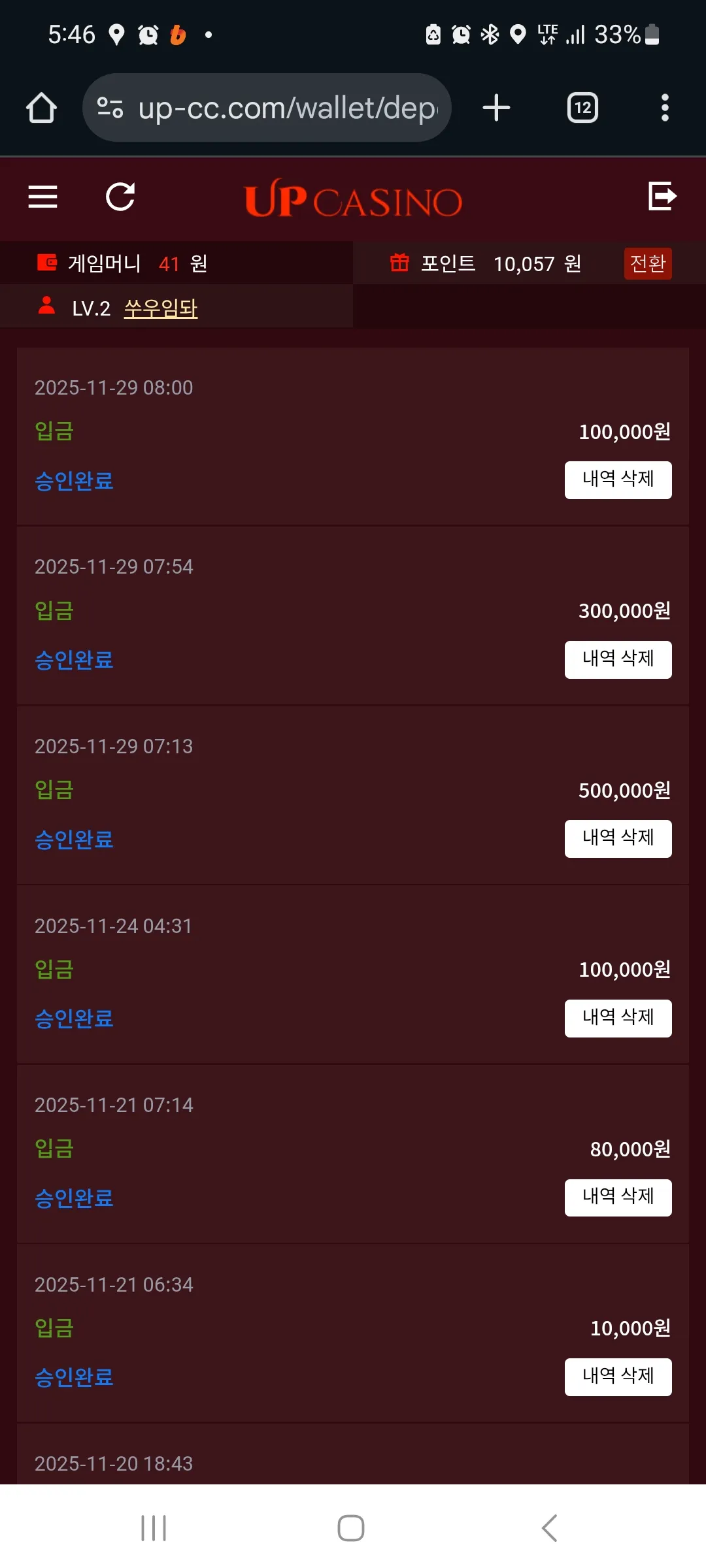Open the browser home page

(x=41, y=108)
